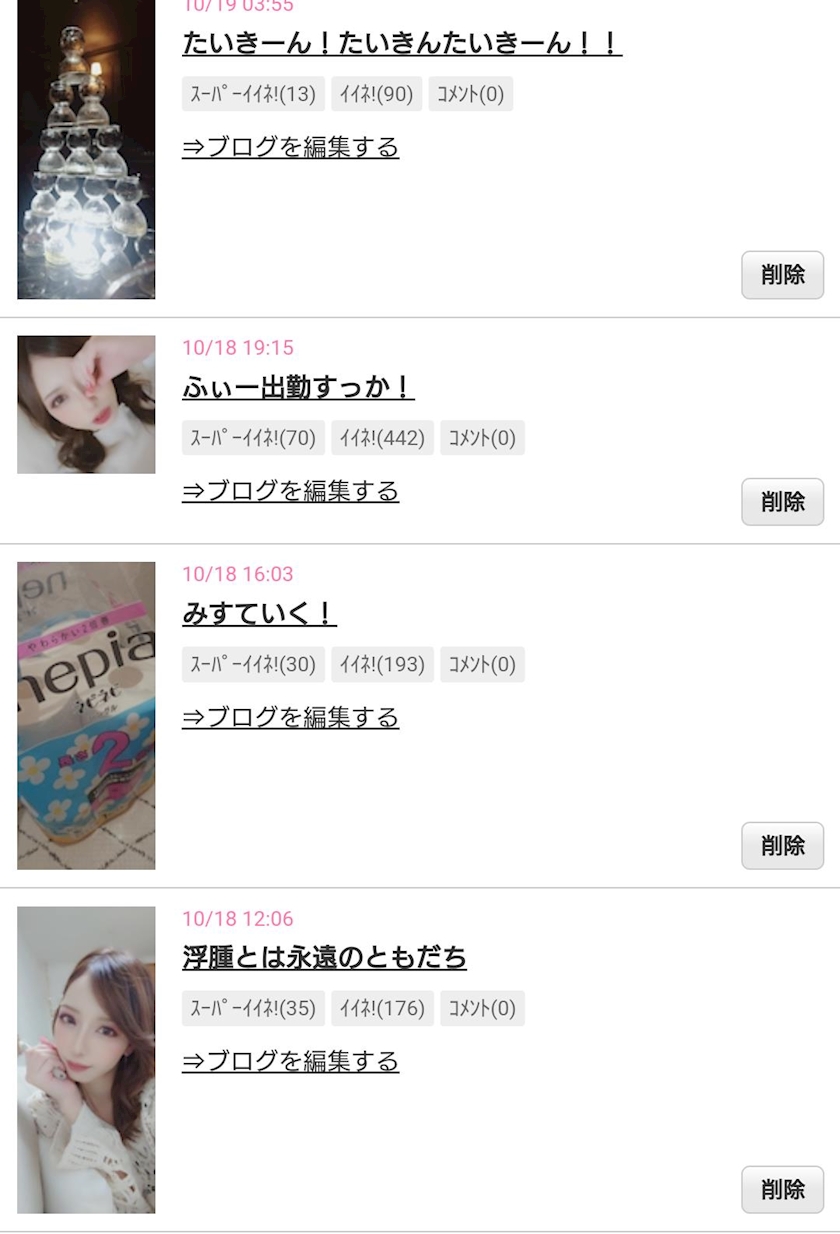This screenshot has height=1234, width=840.
Task: View the 442 likes on ふぃー出勤すっか！
Action: (383, 438)
